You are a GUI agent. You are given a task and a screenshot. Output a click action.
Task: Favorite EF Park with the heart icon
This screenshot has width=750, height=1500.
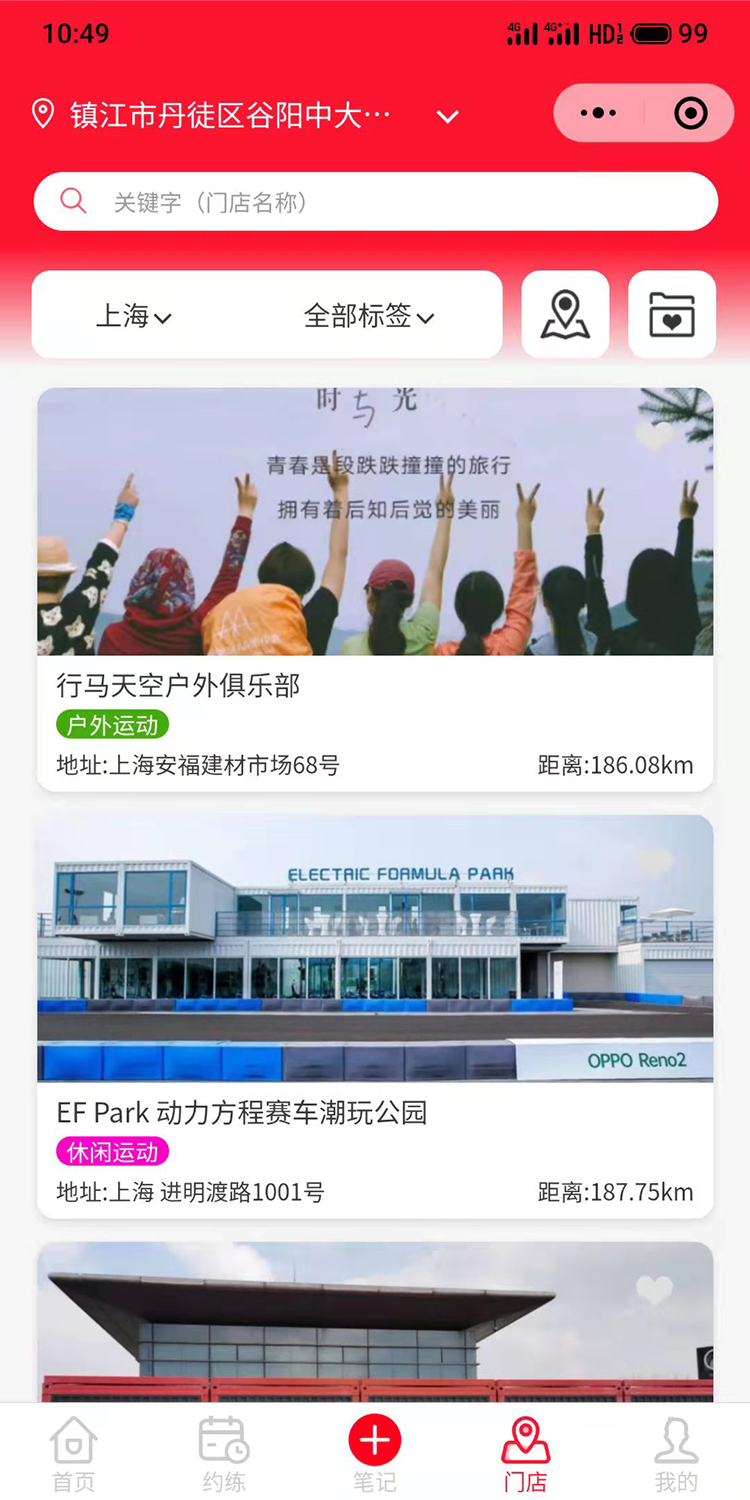coord(655,862)
